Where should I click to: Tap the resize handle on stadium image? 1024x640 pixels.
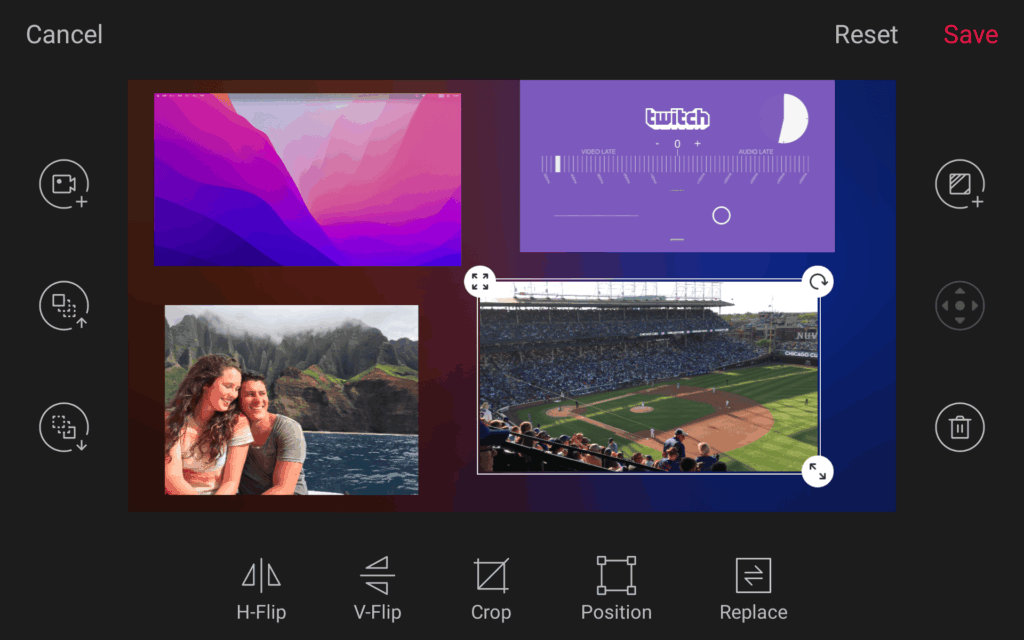(x=818, y=471)
